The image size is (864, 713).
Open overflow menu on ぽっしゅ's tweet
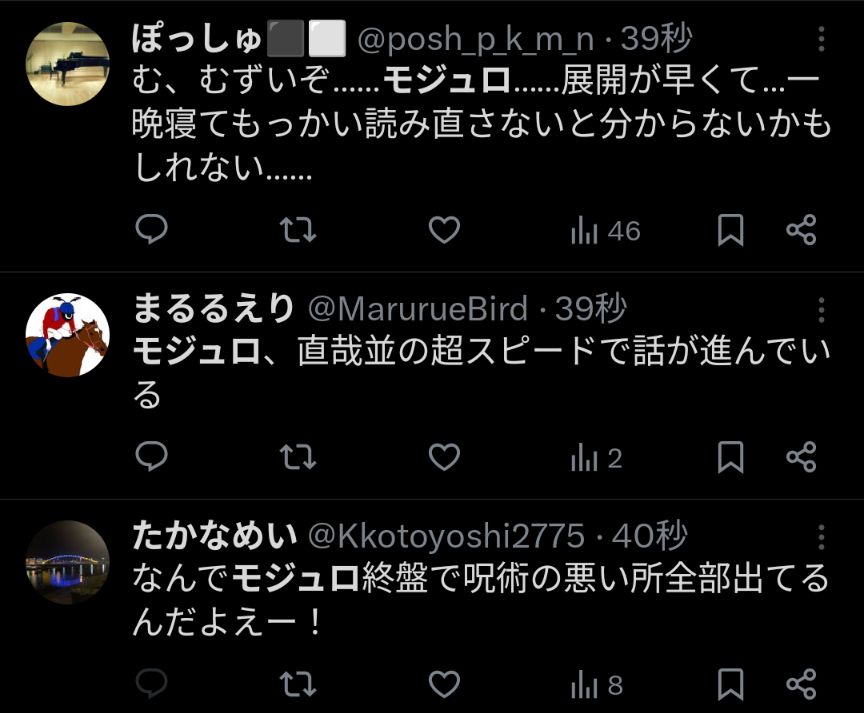click(x=821, y=40)
